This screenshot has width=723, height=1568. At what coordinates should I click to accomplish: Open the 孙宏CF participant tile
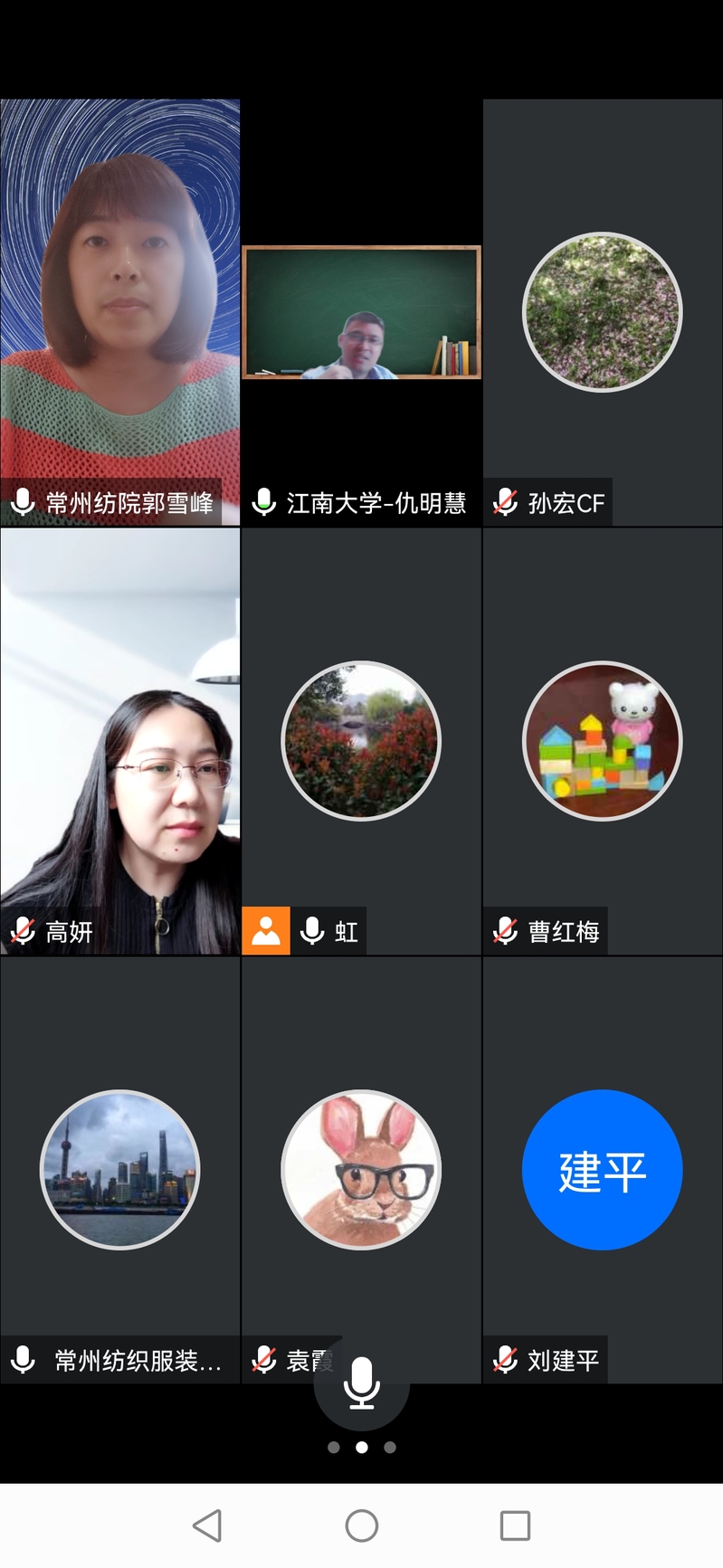coord(602,311)
